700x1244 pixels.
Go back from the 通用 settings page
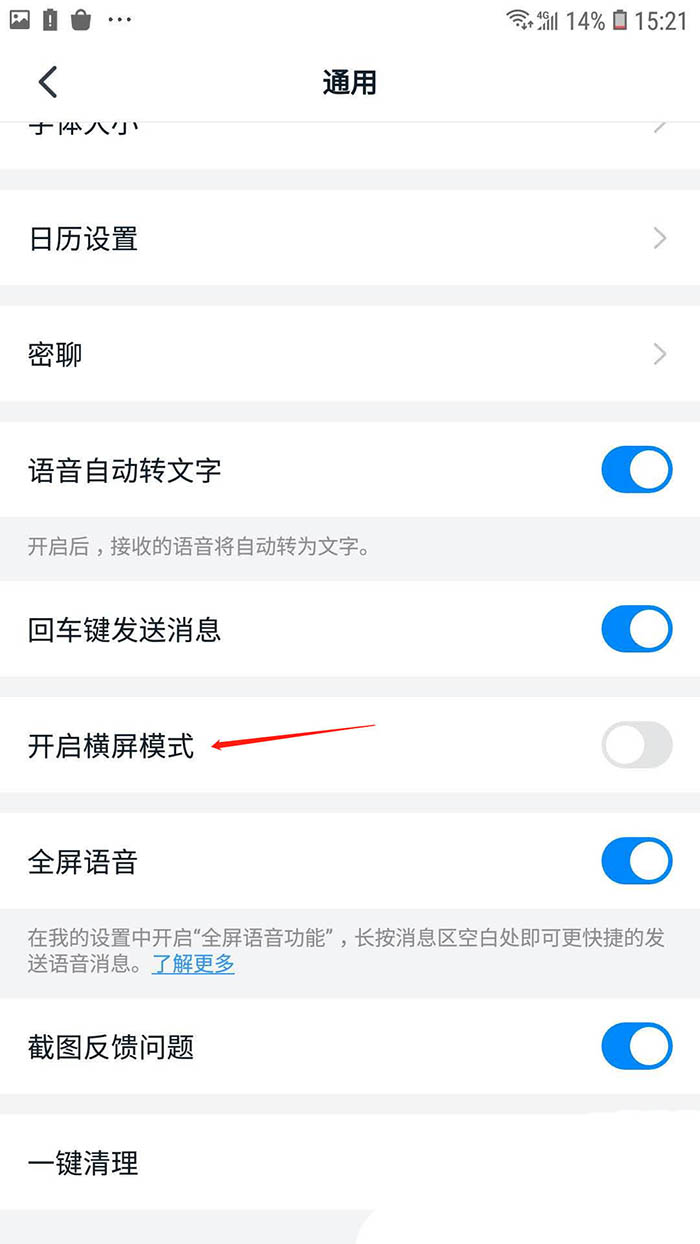pos(48,82)
